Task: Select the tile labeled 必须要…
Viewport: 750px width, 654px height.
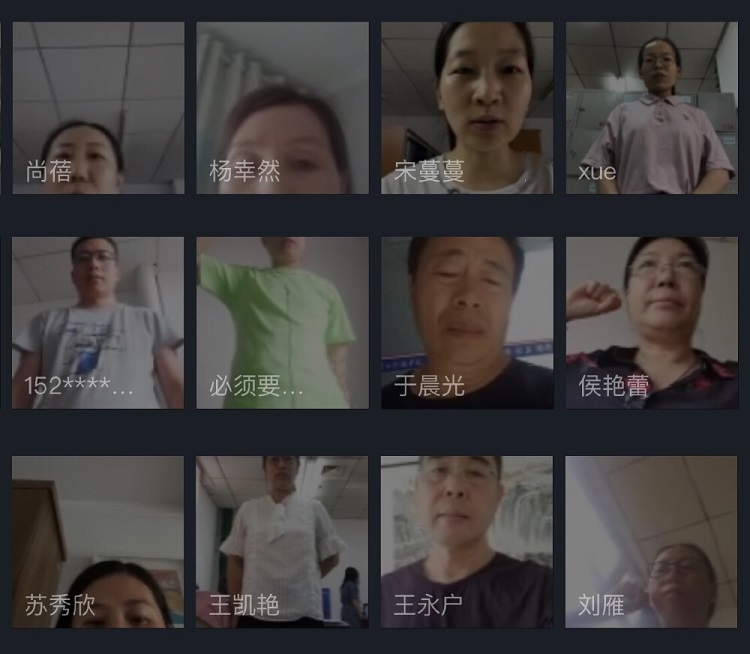Action: (x=283, y=322)
